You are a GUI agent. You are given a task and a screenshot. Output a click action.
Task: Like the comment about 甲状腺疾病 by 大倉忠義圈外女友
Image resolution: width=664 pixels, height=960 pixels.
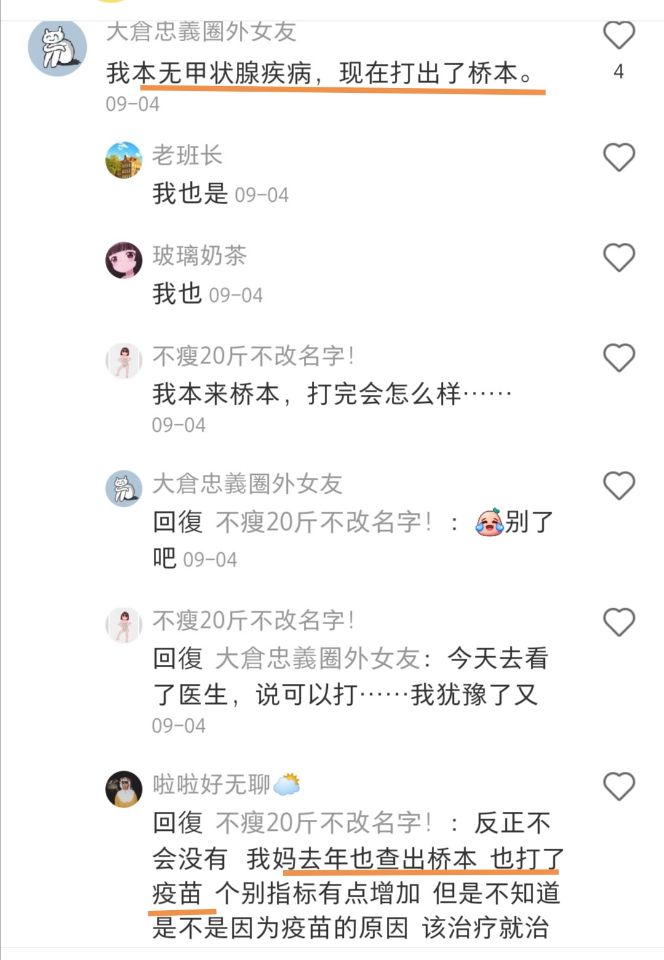(619, 37)
